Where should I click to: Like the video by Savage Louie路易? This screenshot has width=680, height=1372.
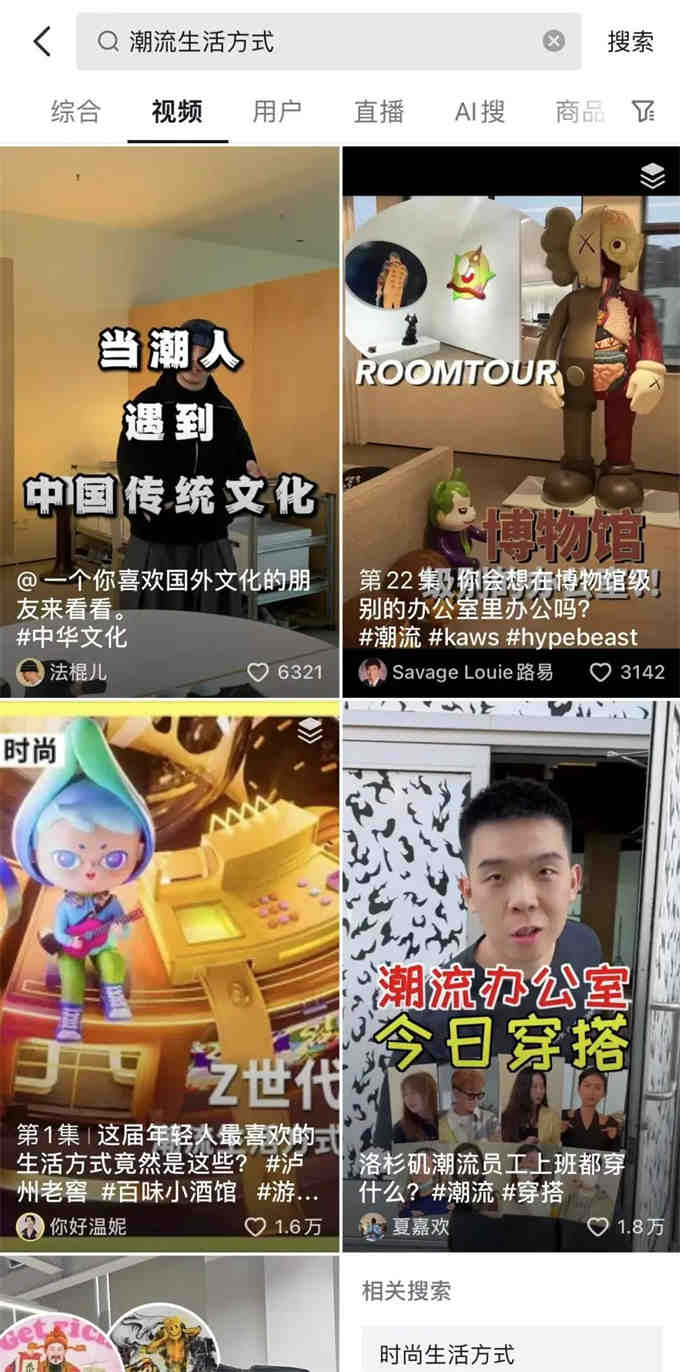[x=600, y=672]
